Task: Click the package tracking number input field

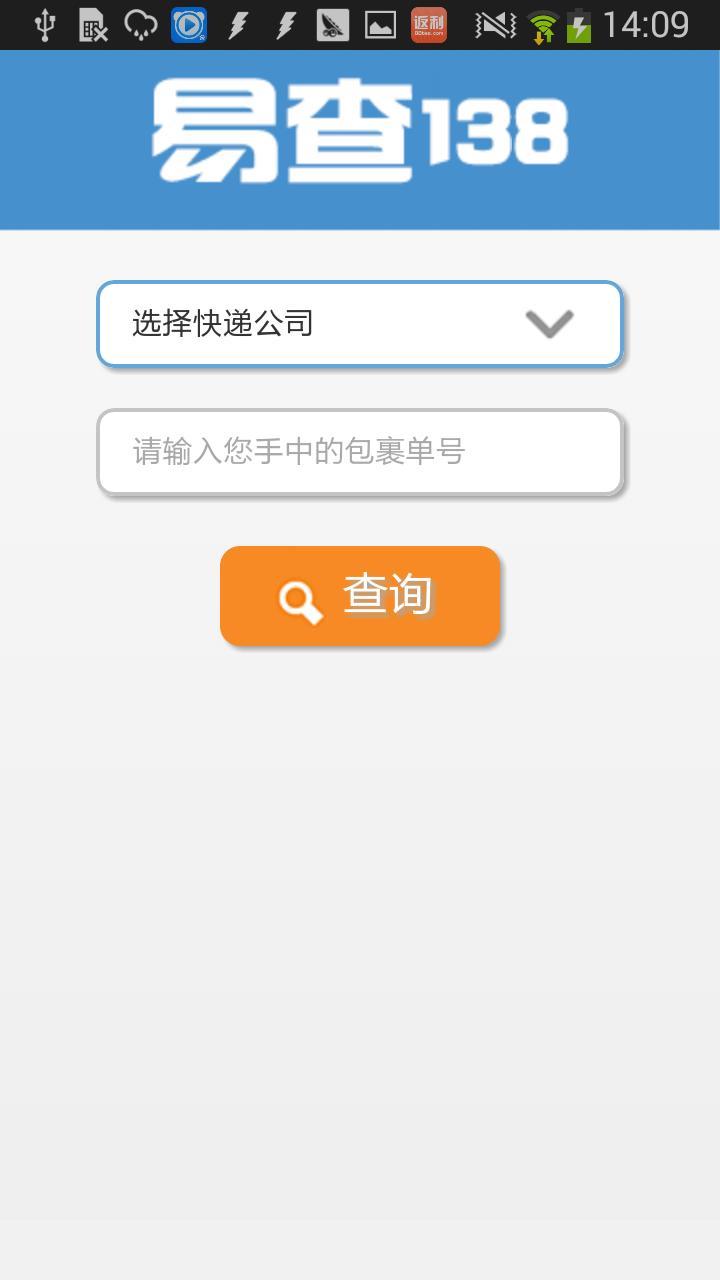Action: coord(360,452)
